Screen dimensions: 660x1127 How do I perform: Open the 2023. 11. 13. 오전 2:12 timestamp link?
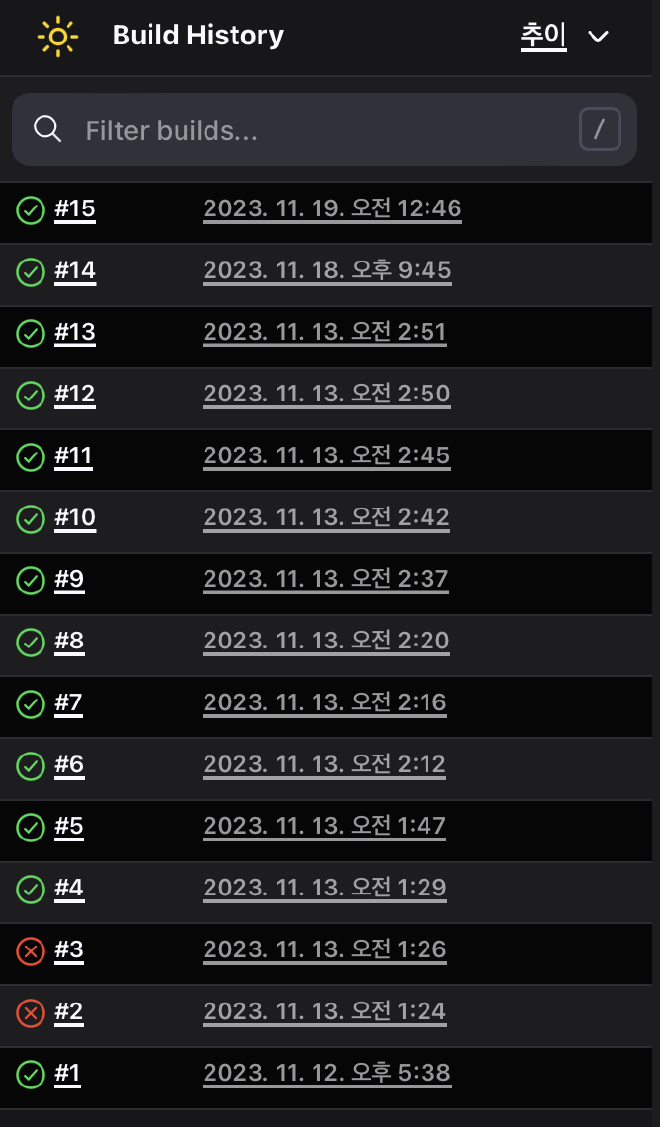(324, 765)
